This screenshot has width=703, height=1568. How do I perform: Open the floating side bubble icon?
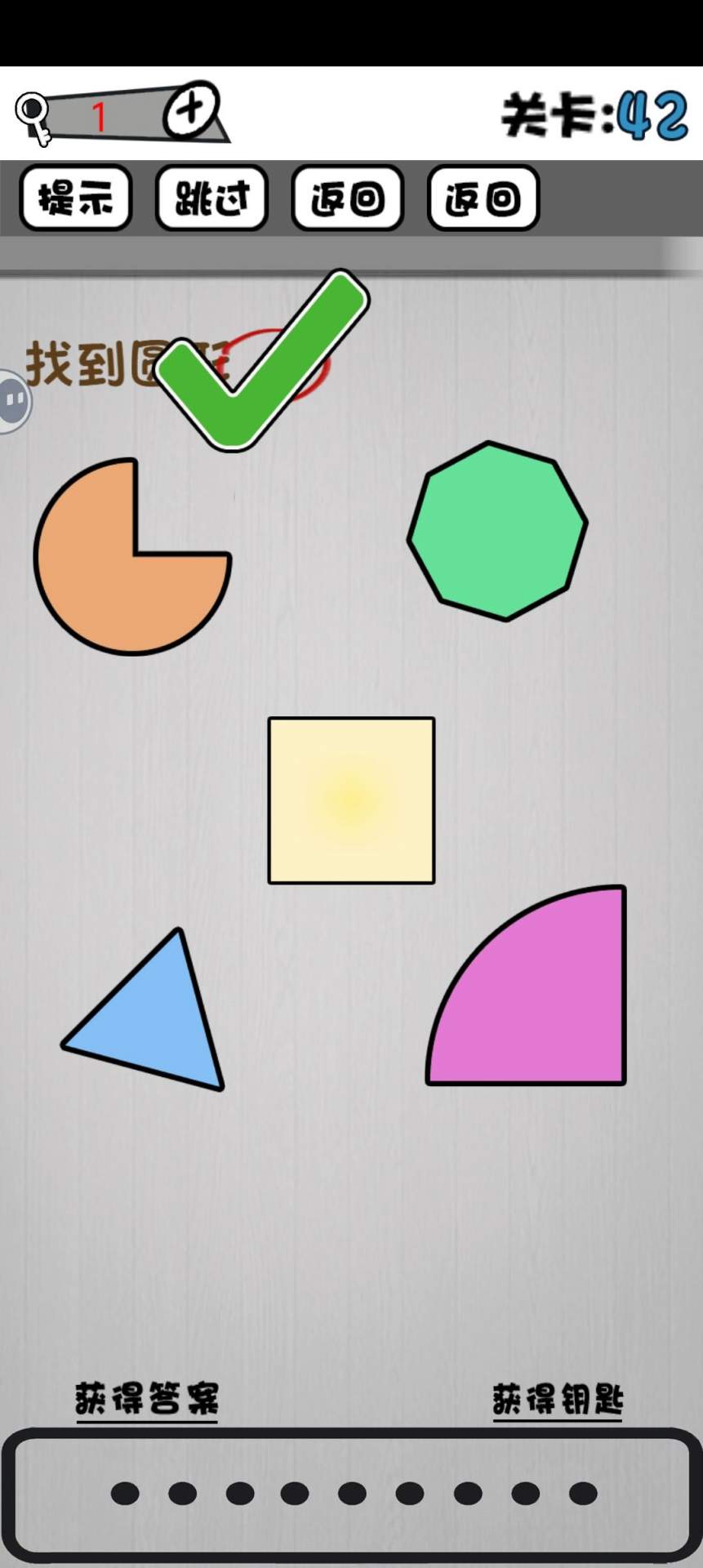click(14, 401)
